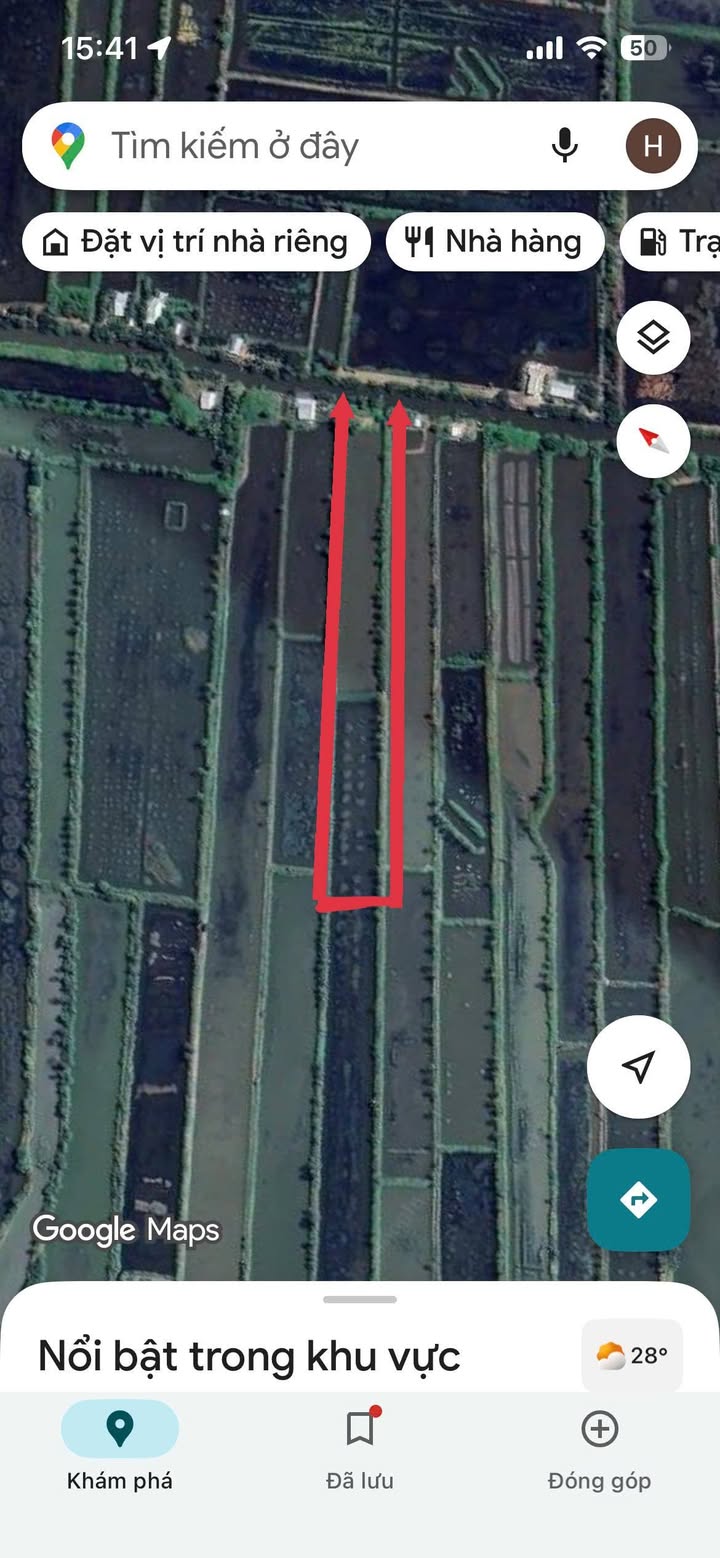The height and width of the screenshot is (1558, 720).
Task: Tap the bottom sheet drag handle
Action: click(360, 1300)
